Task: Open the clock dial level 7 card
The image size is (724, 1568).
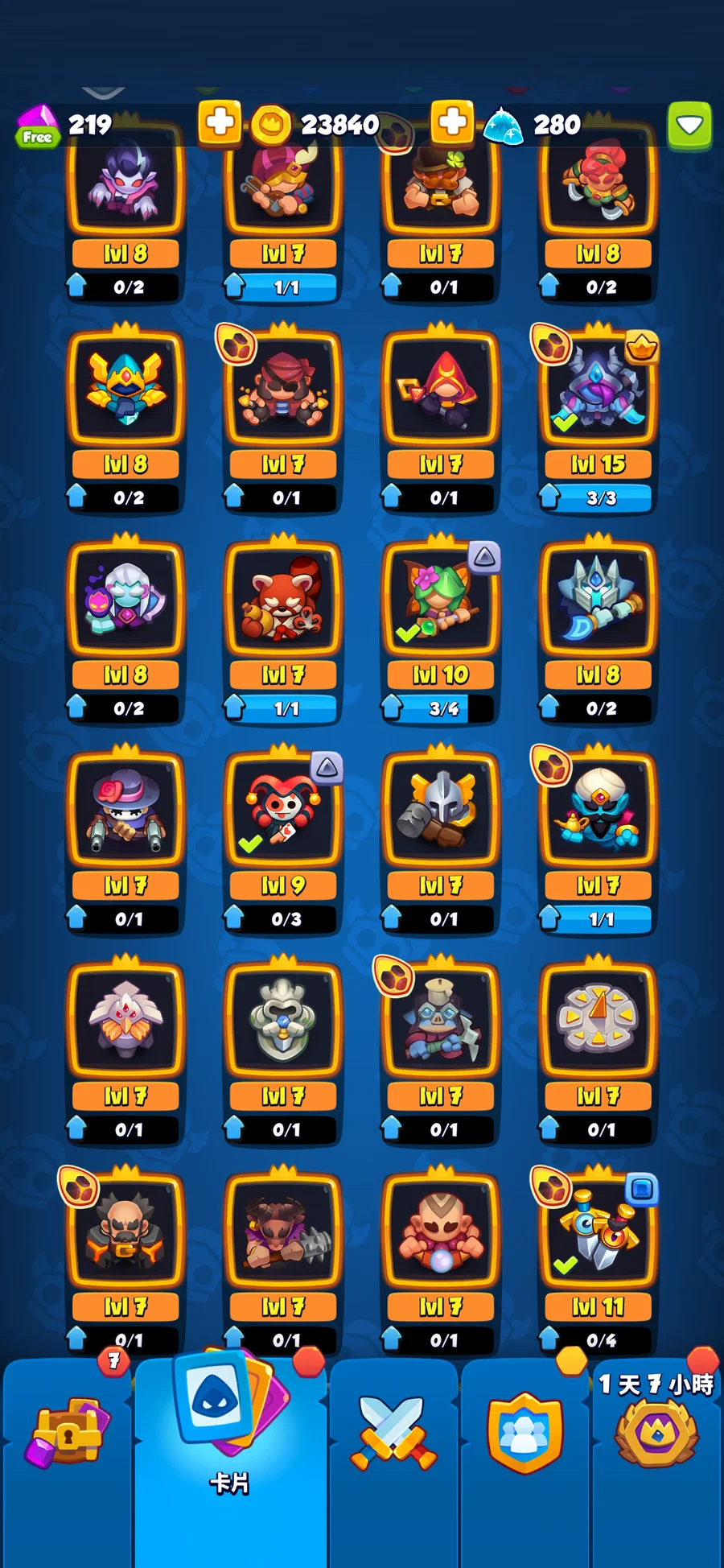Action: [599, 1021]
